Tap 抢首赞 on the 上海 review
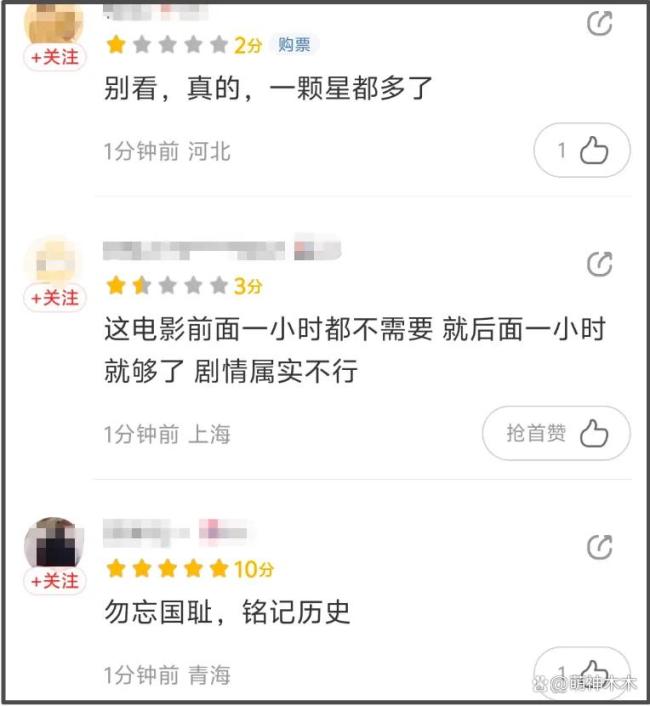This screenshot has height=706, width=650. [x=556, y=434]
